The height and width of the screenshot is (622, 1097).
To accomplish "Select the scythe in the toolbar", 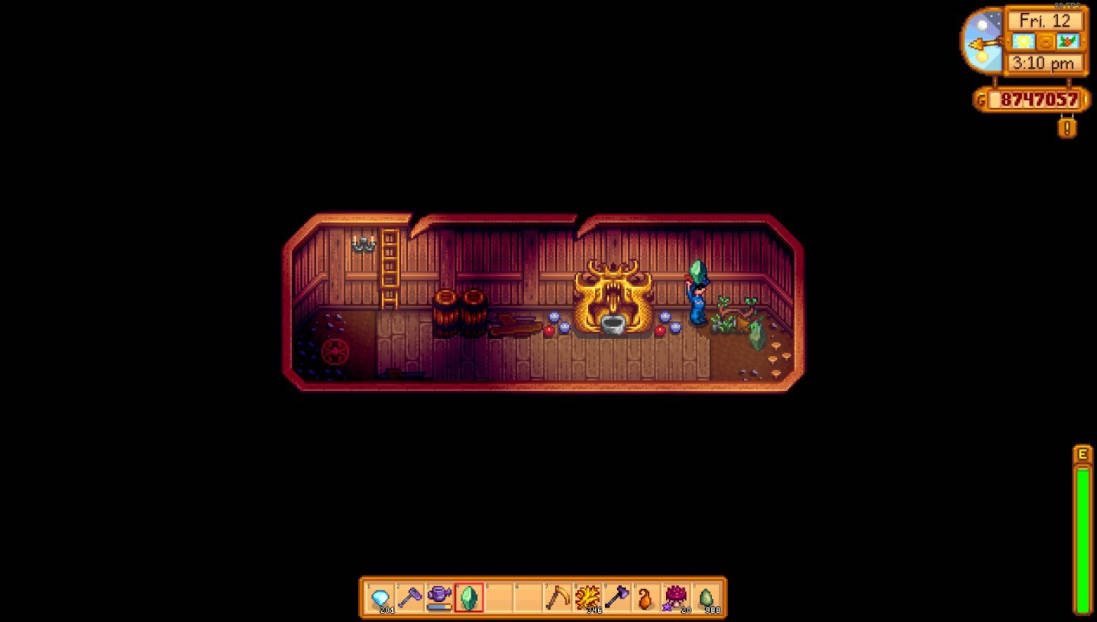I will 557,598.
